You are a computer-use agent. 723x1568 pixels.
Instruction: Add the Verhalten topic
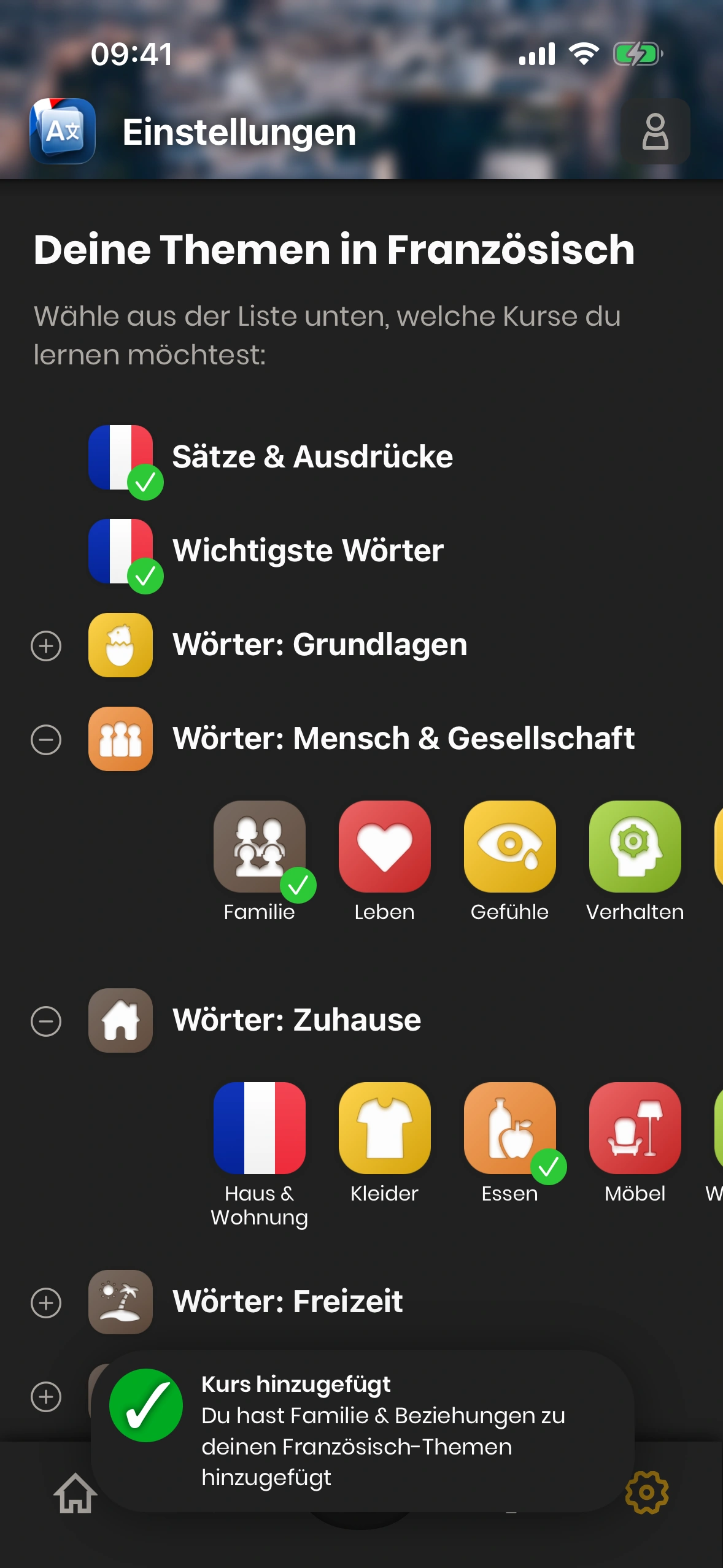pos(635,847)
